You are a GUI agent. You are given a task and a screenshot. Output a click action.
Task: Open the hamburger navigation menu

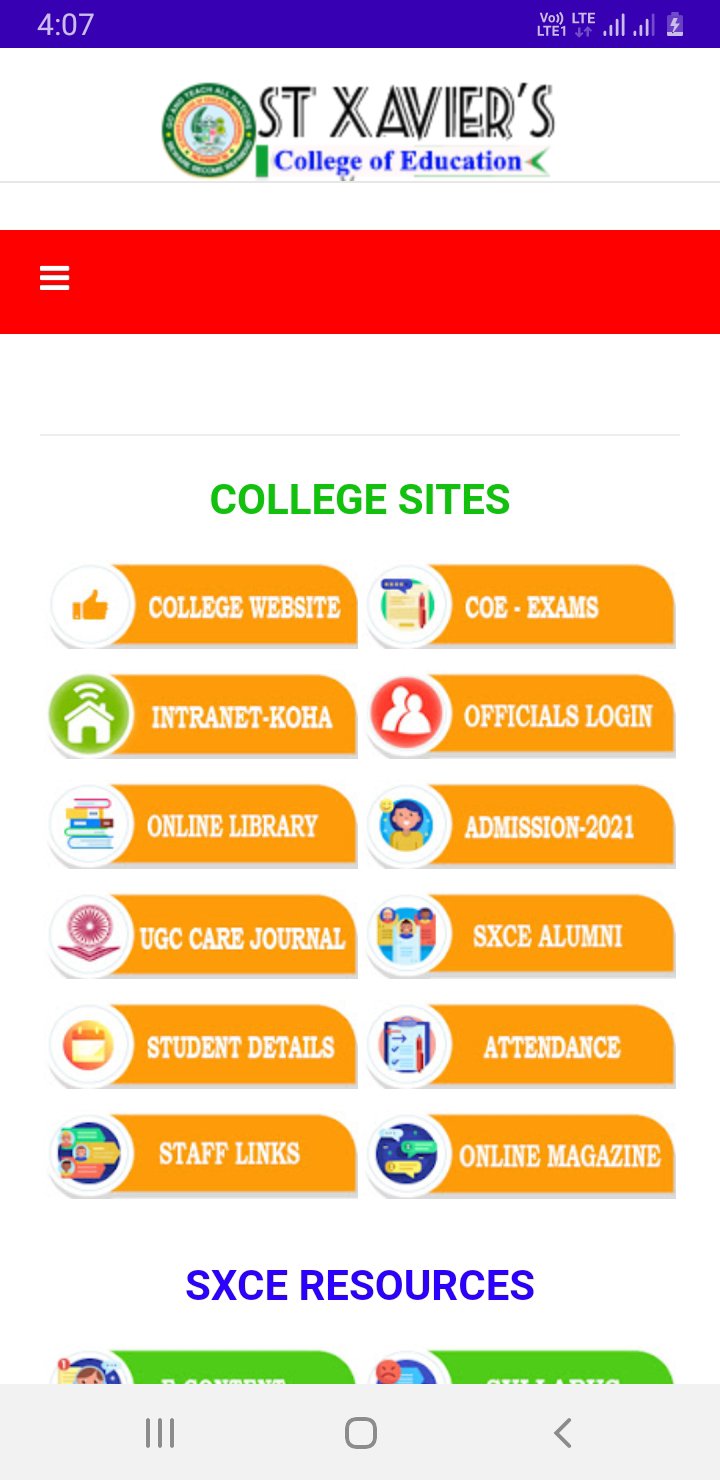[x=53, y=278]
